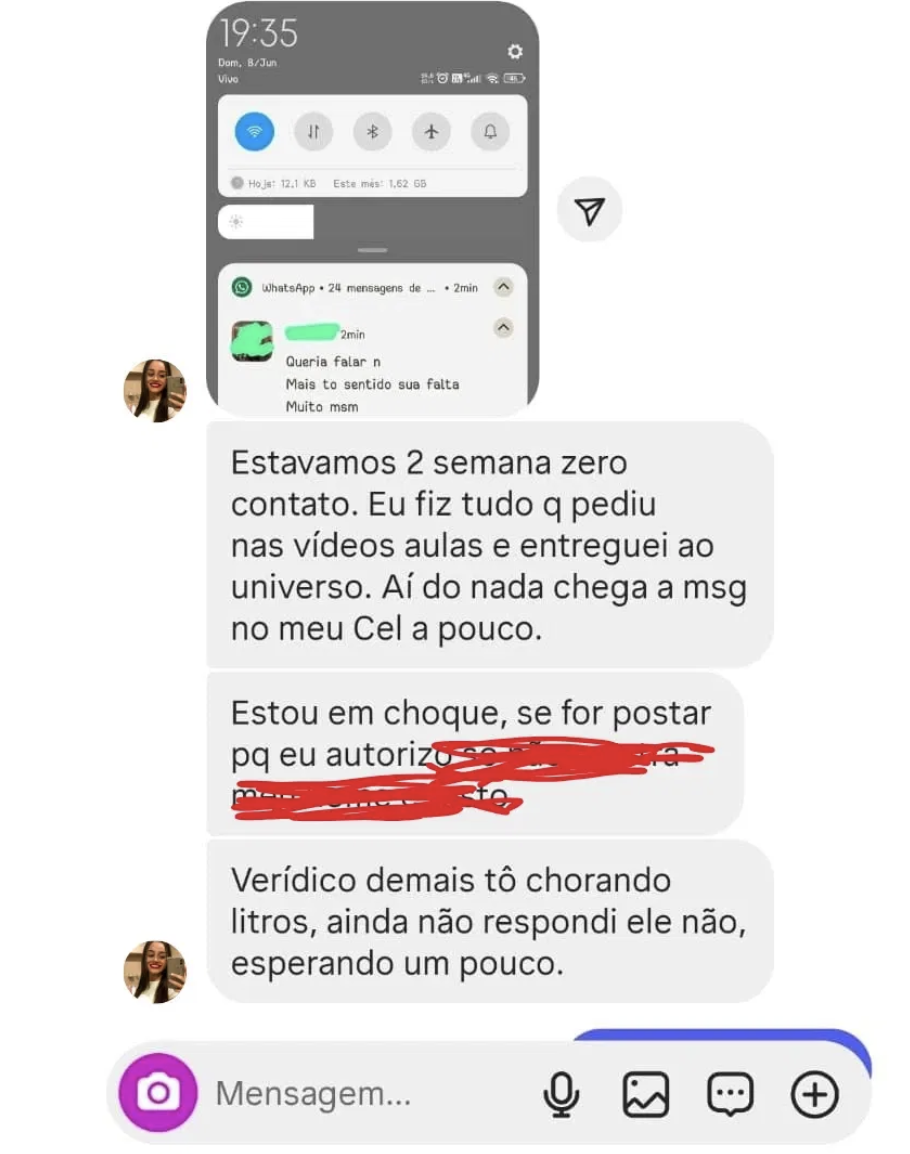Open sender's profile from avatar beside the screenshot
910x1154 pixels.
click(155, 391)
